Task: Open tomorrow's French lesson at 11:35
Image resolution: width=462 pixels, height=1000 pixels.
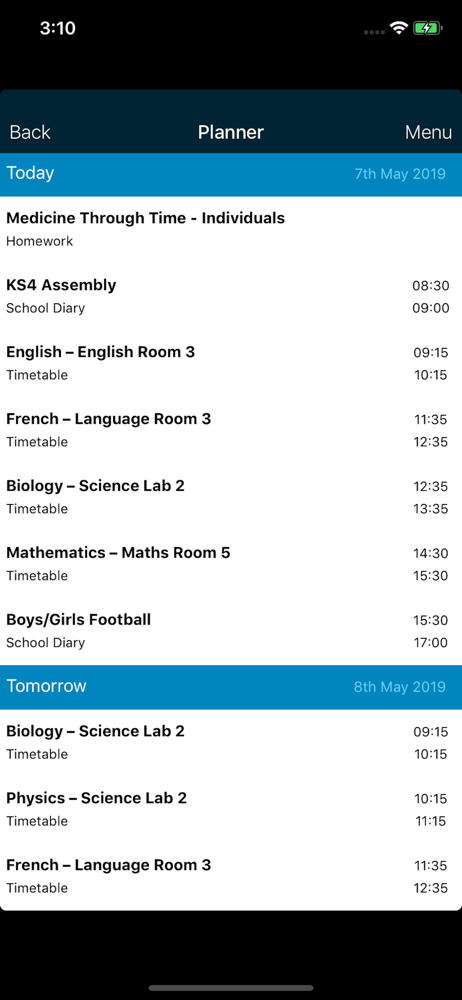Action: [x=231, y=877]
